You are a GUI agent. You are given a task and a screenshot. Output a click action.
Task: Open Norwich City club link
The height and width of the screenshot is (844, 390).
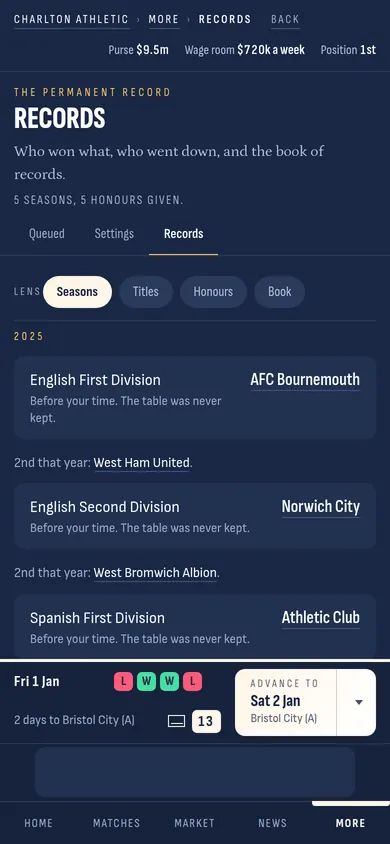(321, 507)
